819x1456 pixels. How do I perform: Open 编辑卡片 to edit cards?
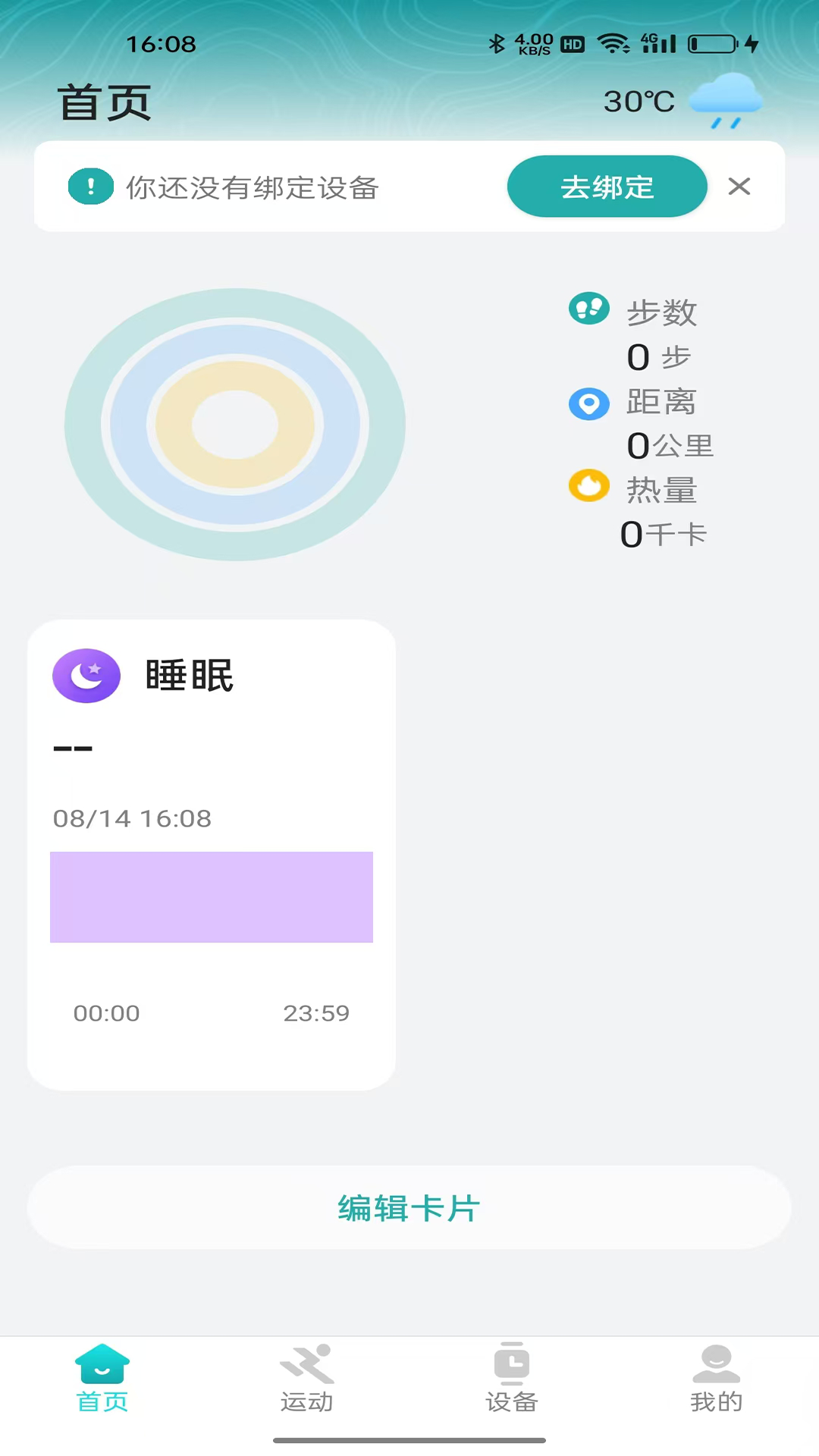click(409, 1209)
